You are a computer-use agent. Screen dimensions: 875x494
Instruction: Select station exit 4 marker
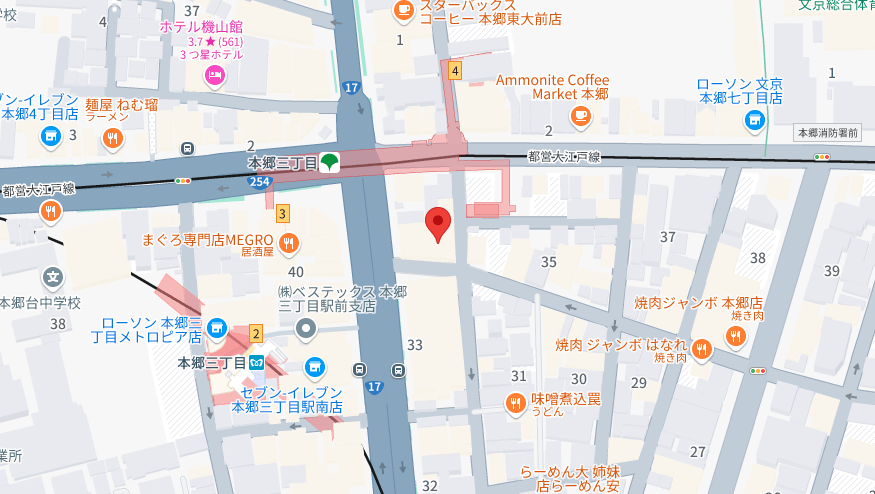pyautogui.click(x=455, y=71)
